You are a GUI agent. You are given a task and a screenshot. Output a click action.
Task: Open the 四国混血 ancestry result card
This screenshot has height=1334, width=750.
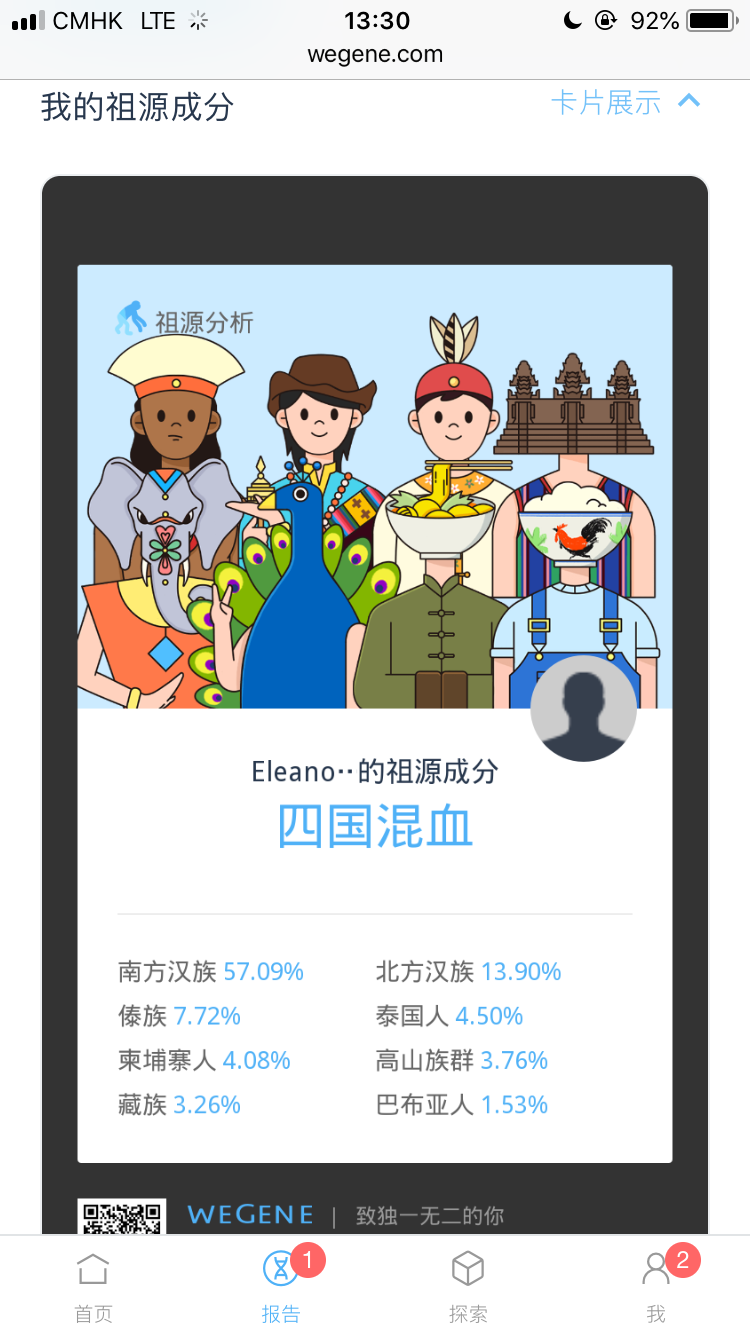pos(375,713)
